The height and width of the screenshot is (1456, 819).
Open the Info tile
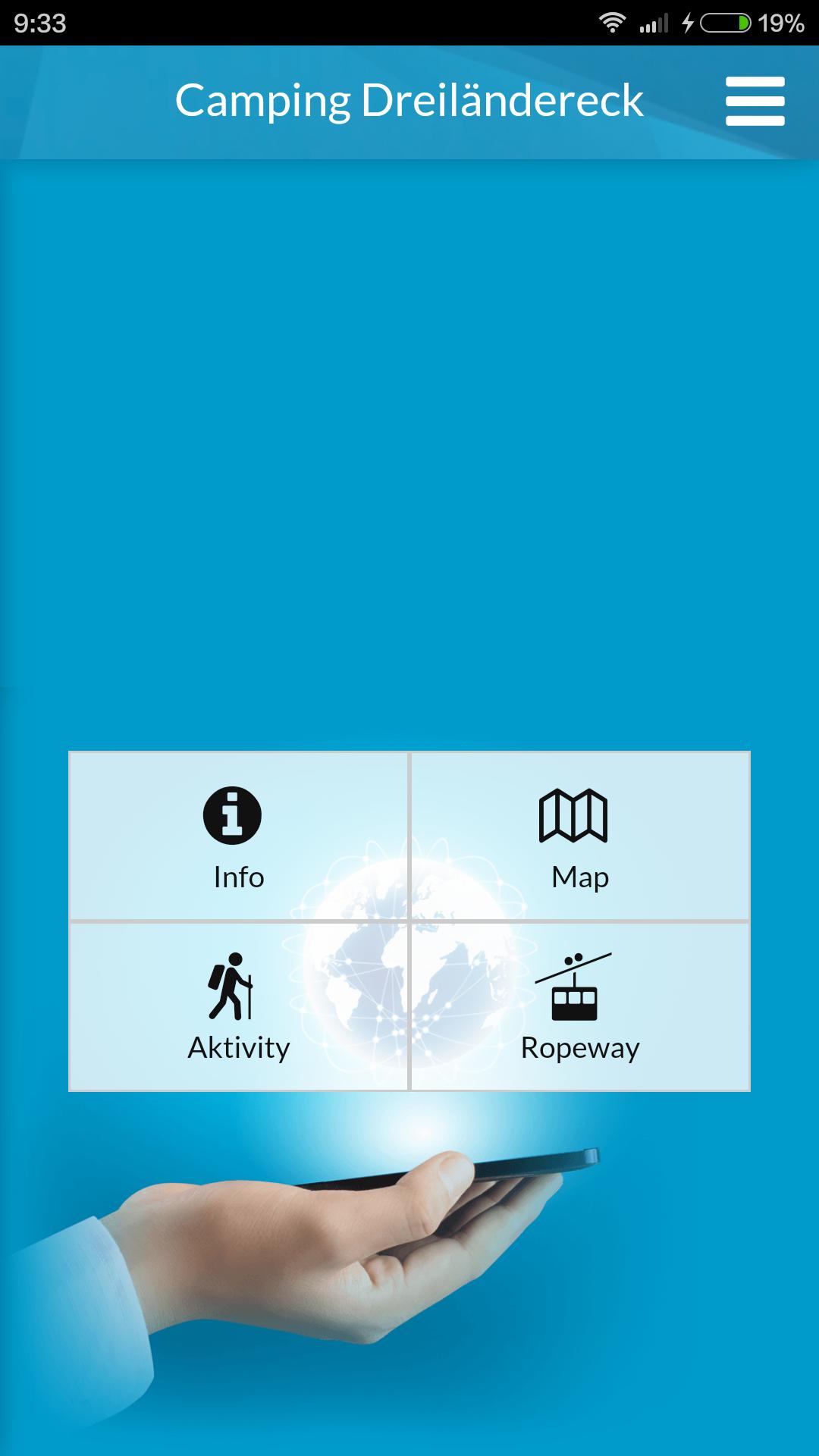(239, 836)
